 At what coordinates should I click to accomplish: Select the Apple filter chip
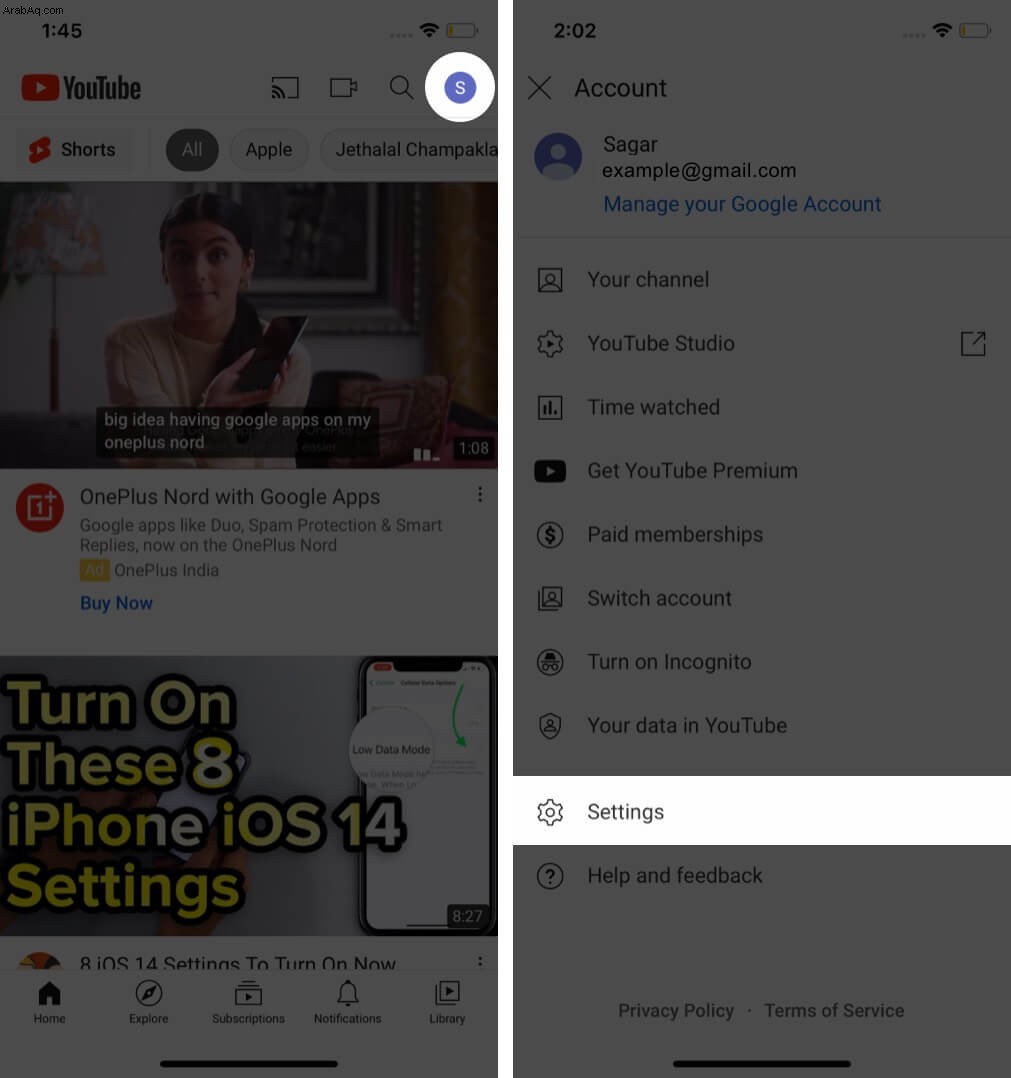pyautogui.click(x=269, y=150)
